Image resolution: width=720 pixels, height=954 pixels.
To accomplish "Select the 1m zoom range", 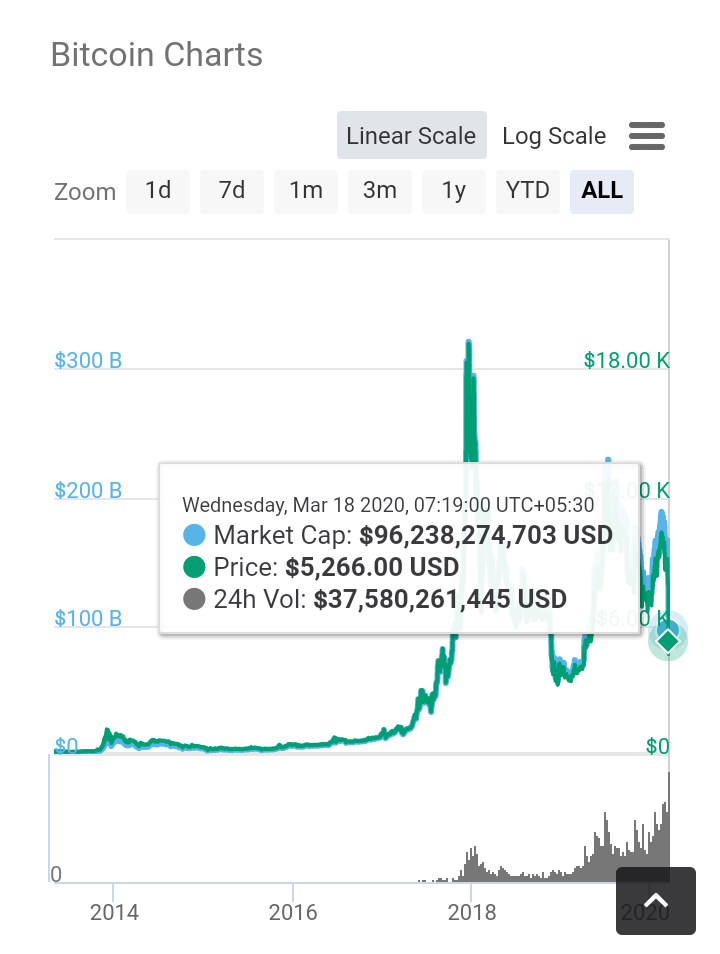I will 306,191.
